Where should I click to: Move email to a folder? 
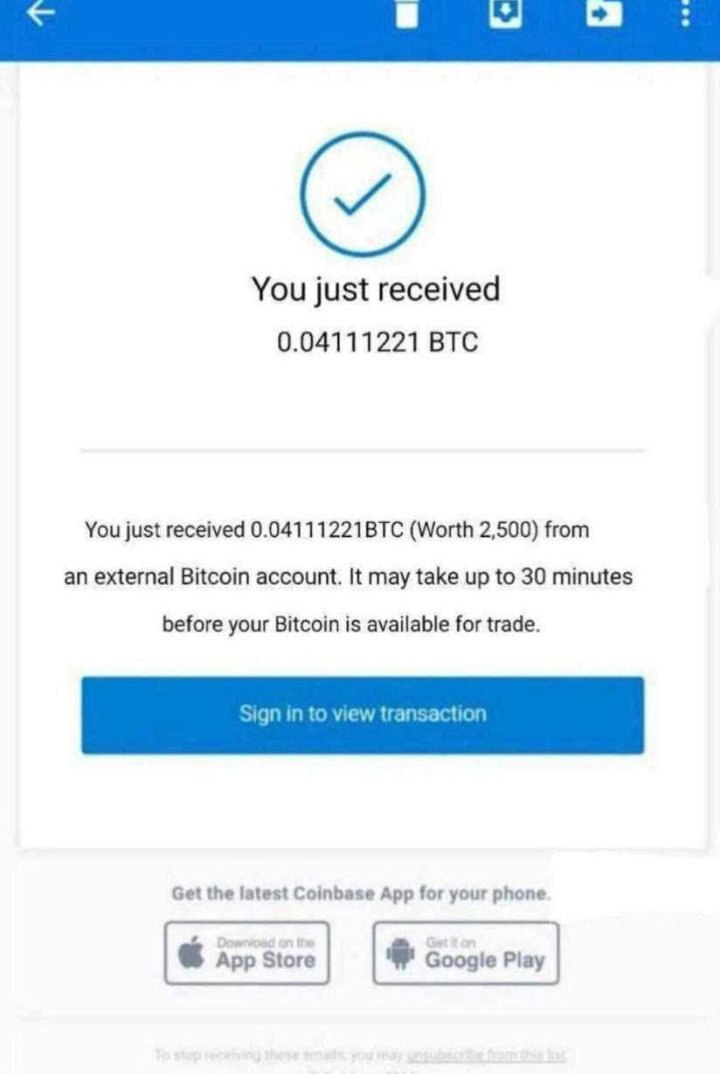point(604,12)
